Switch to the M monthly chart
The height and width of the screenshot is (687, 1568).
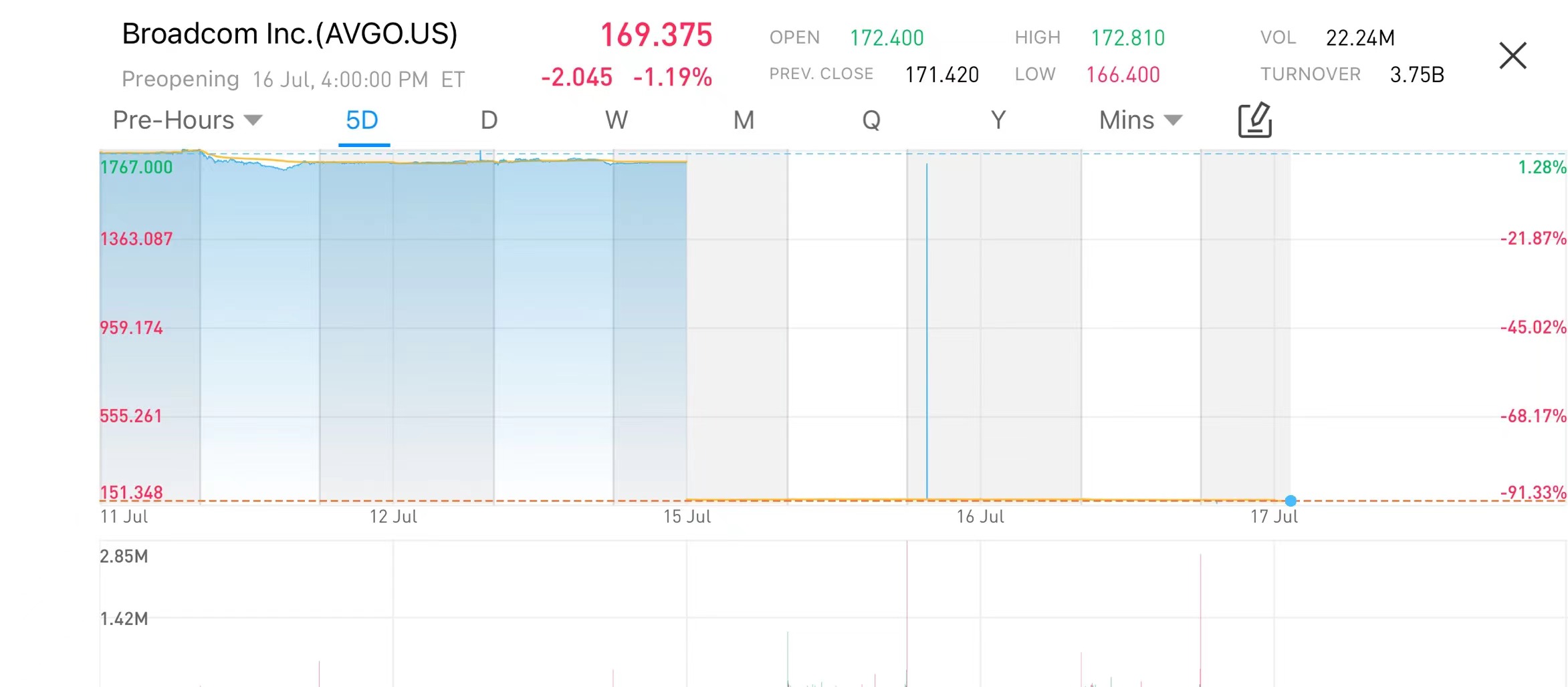tap(744, 120)
